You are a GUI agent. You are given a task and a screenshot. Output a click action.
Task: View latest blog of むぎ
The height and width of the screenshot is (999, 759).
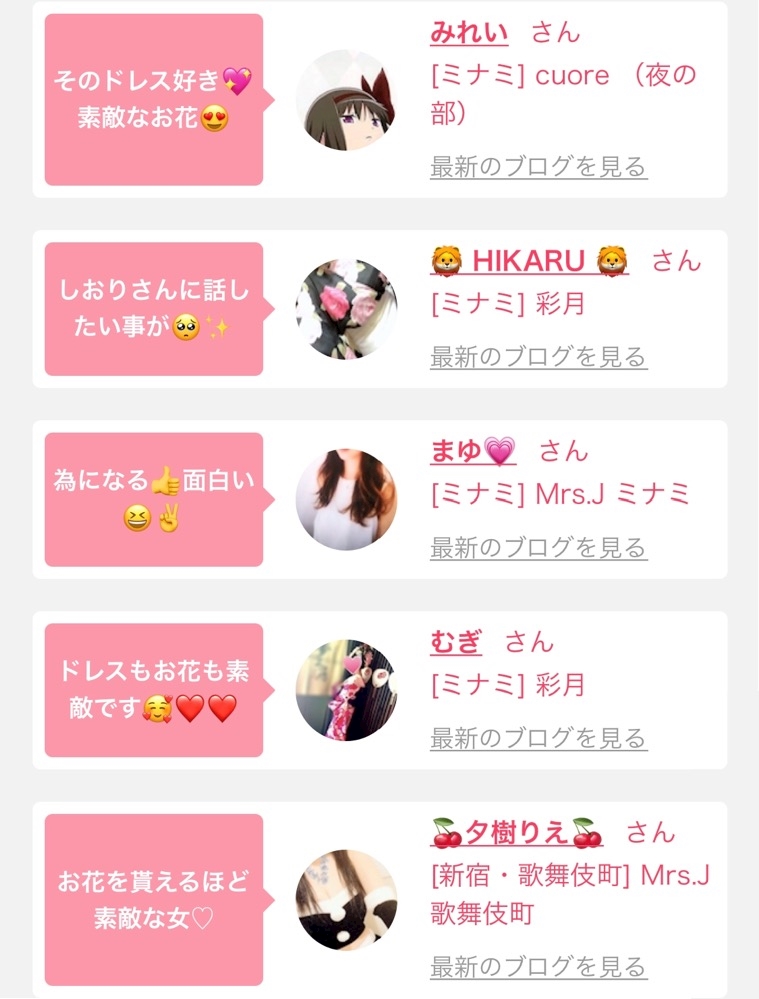tap(538, 738)
